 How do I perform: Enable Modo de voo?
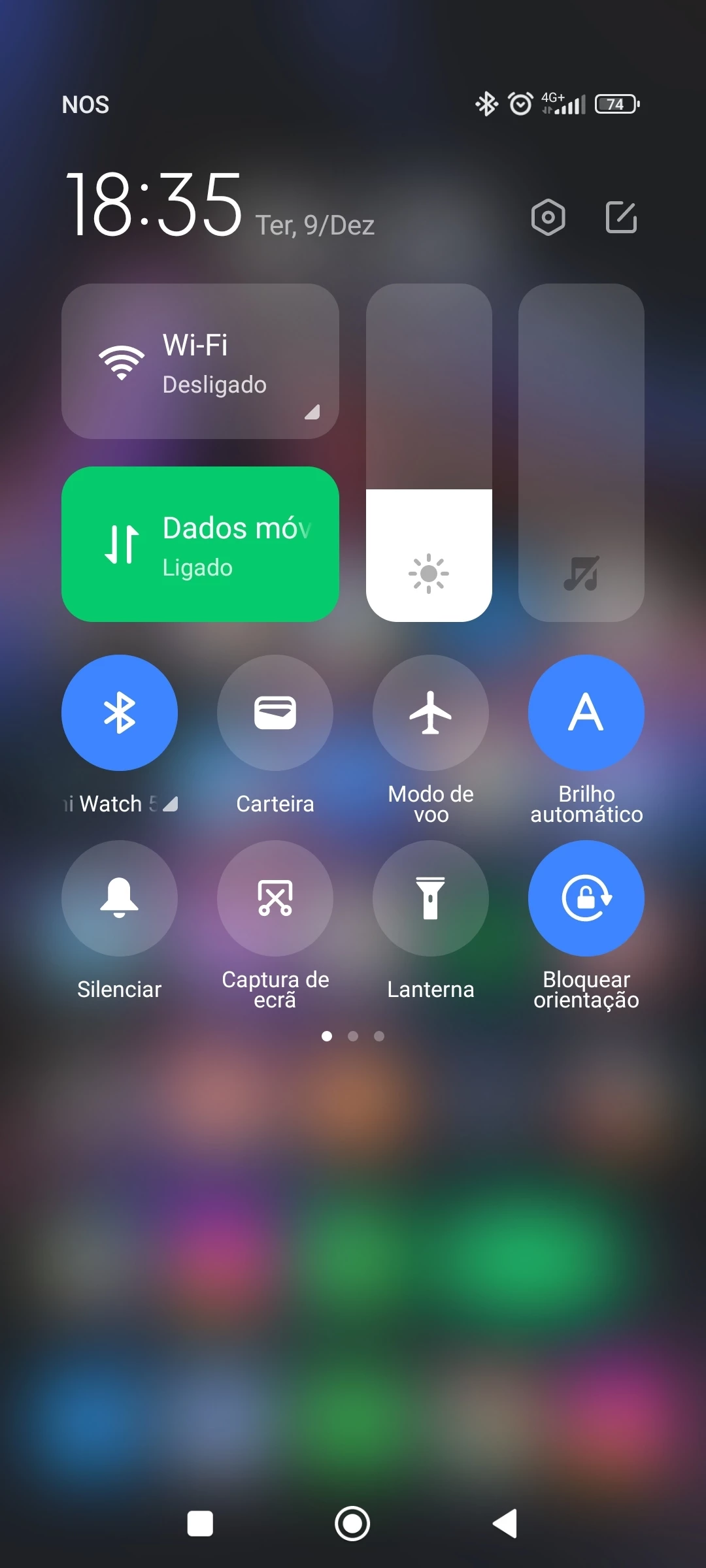coord(431,712)
